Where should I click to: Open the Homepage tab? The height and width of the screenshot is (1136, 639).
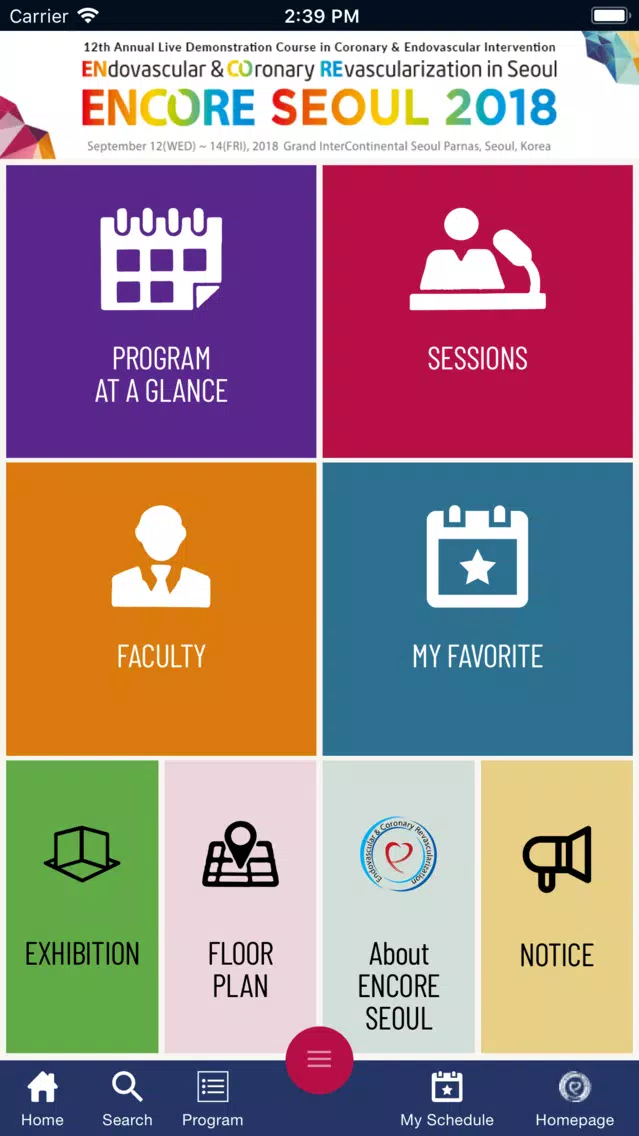click(x=575, y=1100)
